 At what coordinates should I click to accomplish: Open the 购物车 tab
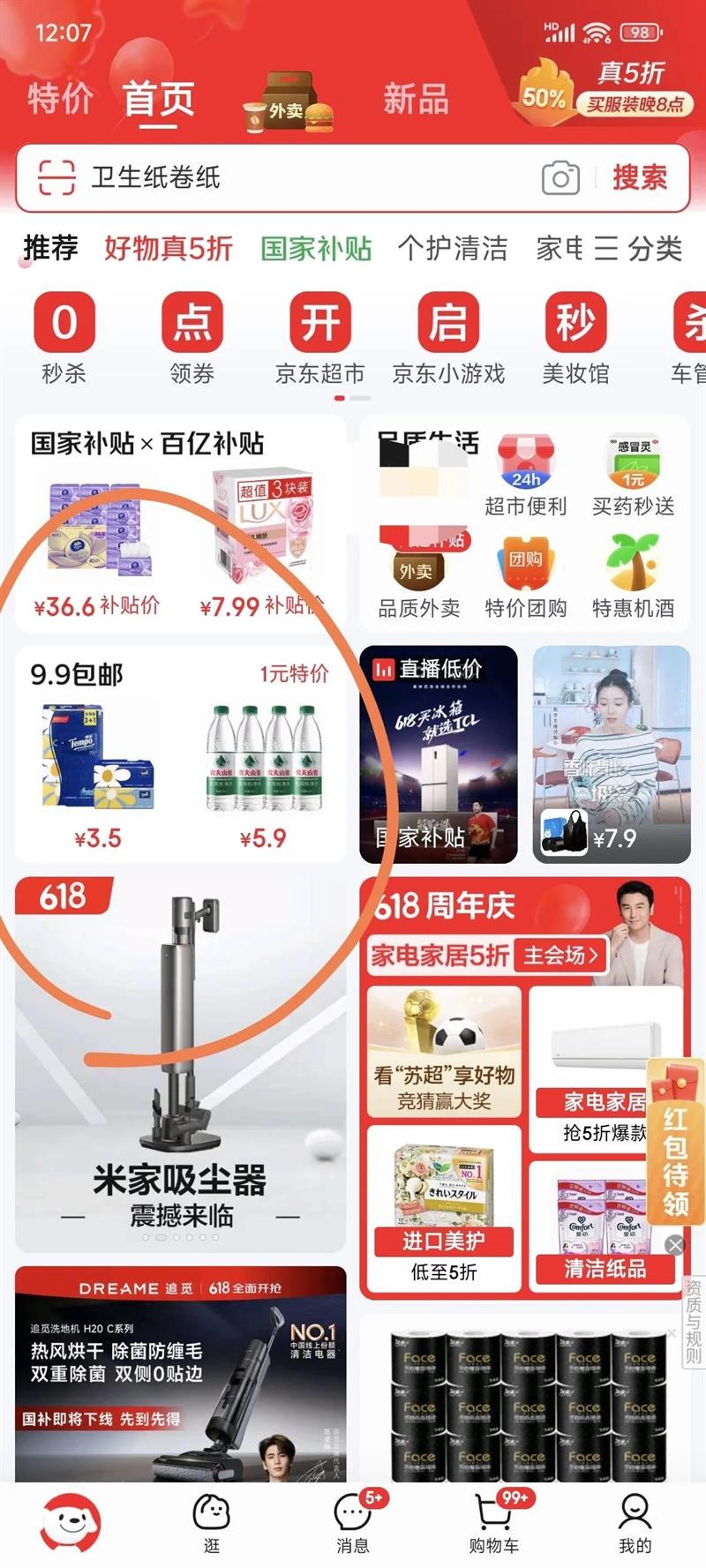tap(495, 1523)
